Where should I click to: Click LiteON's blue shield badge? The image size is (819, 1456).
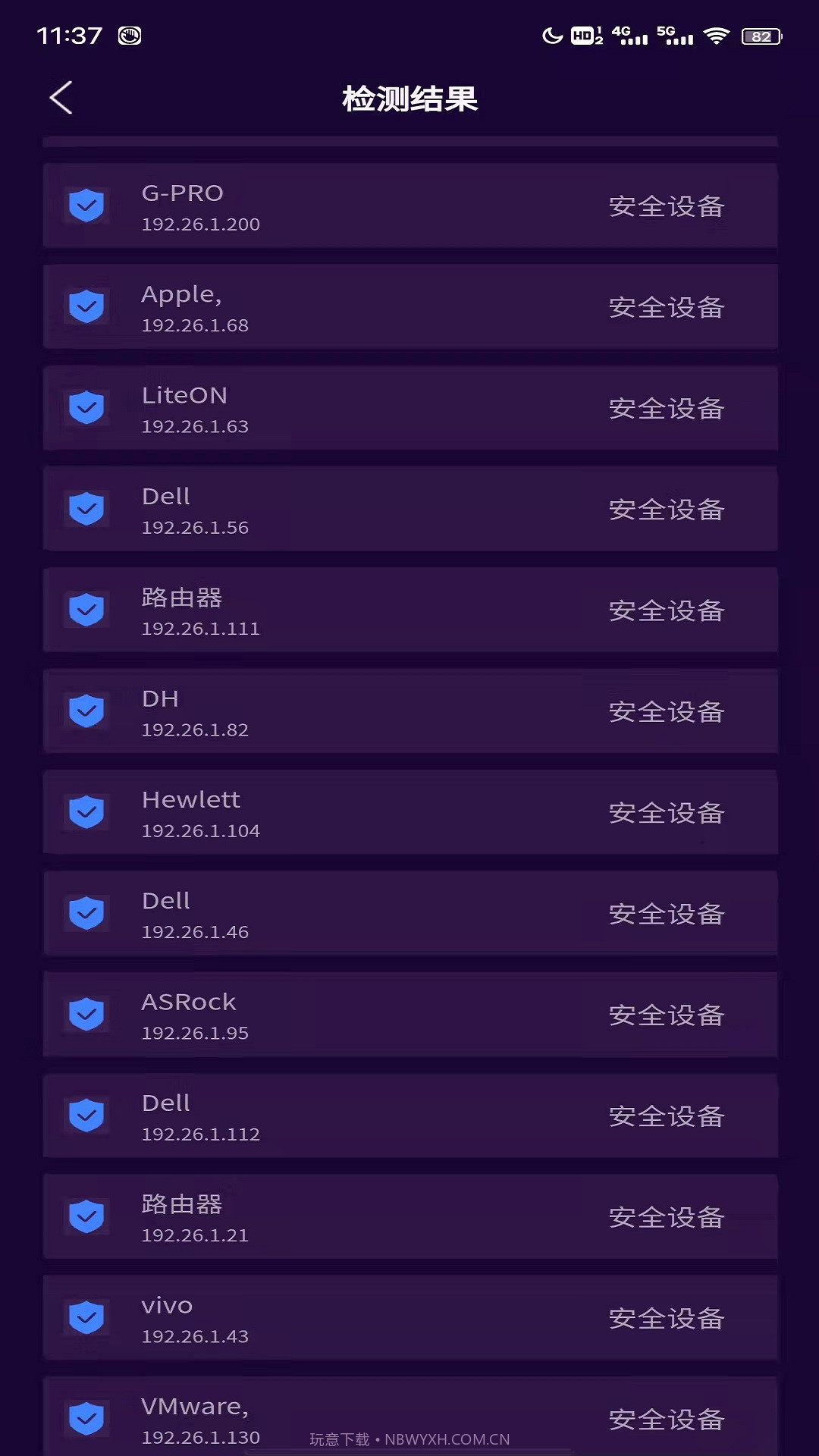point(86,407)
